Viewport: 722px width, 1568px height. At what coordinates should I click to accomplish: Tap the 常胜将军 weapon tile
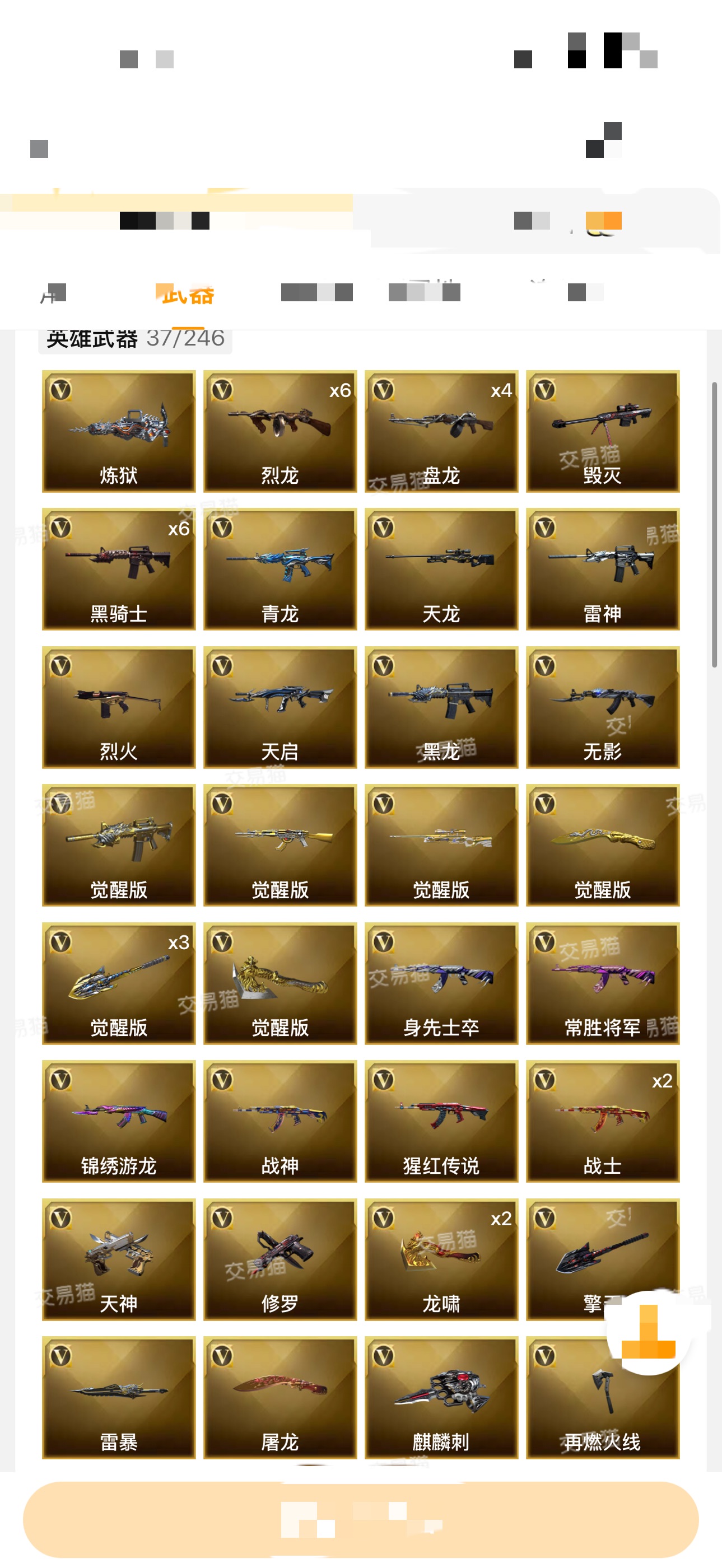click(603, 983)
